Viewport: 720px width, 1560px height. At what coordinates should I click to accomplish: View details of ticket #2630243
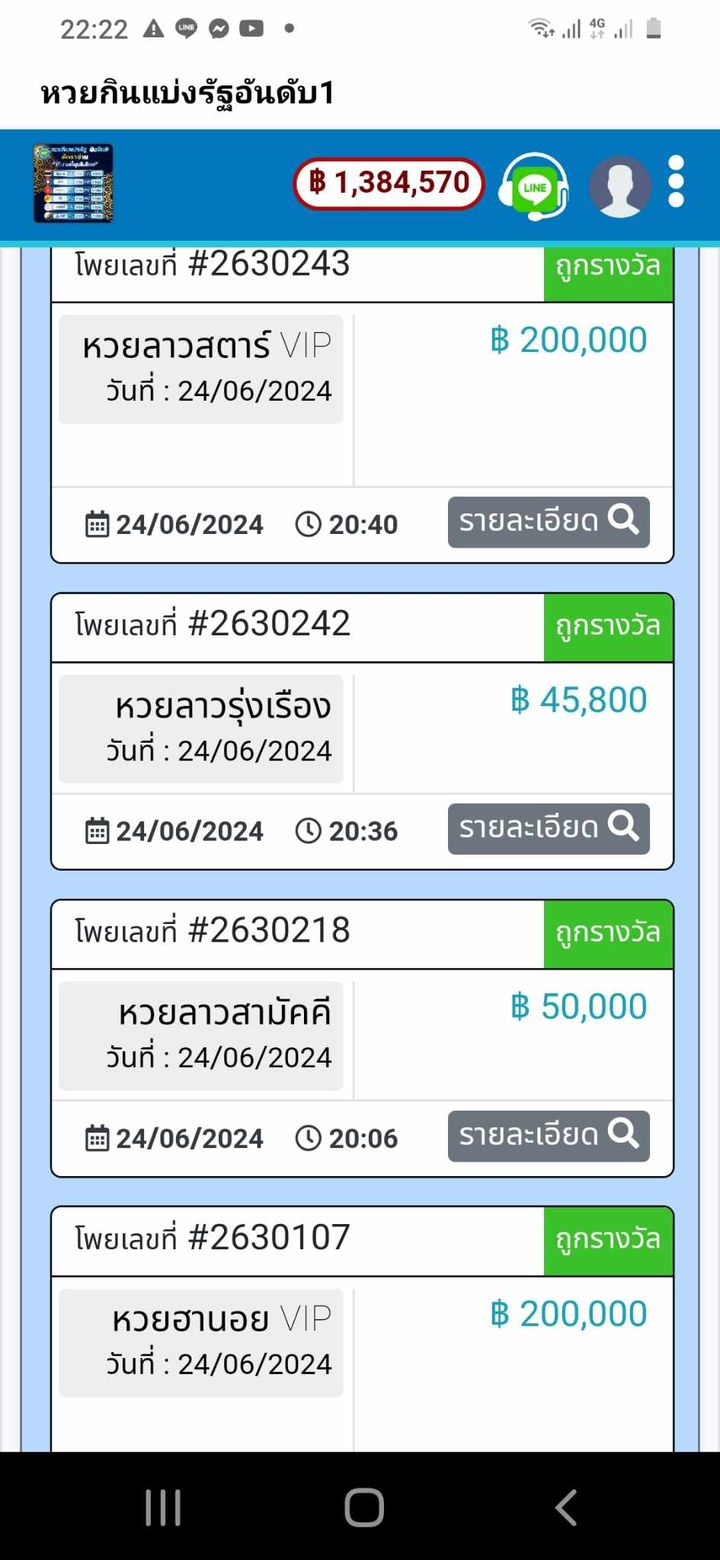pos(548,522)
